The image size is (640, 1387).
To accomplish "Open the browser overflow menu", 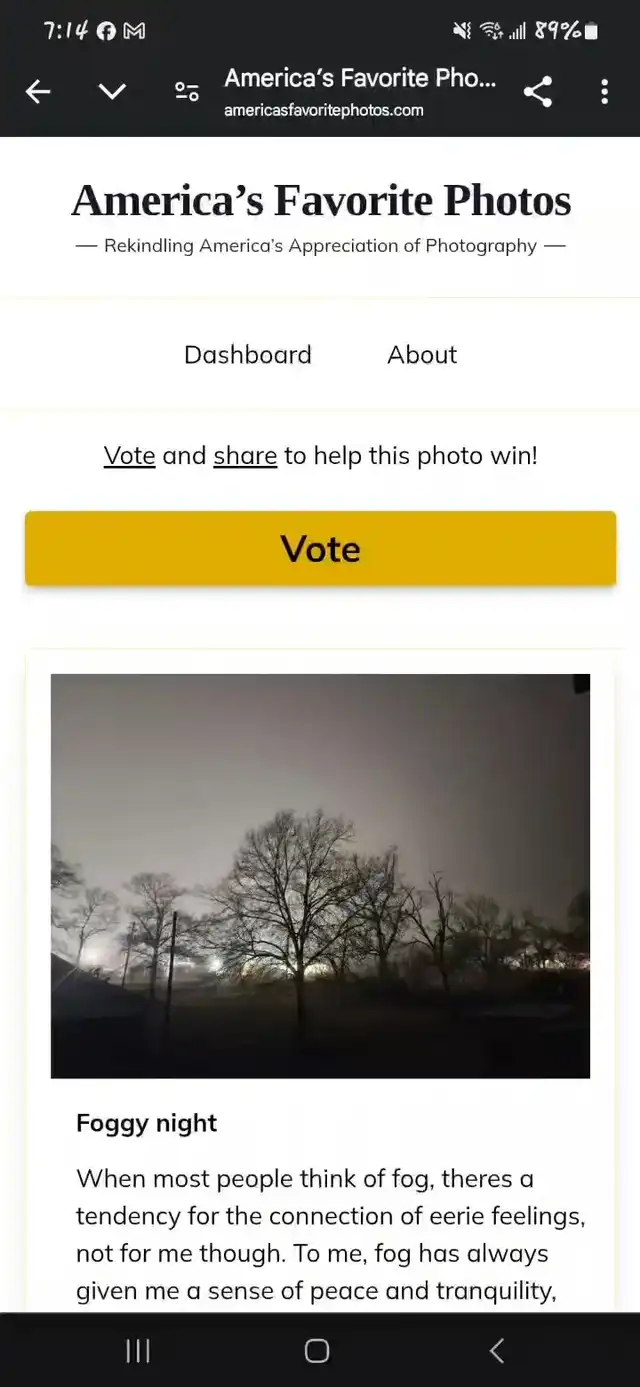I will [x=604, y=92].
